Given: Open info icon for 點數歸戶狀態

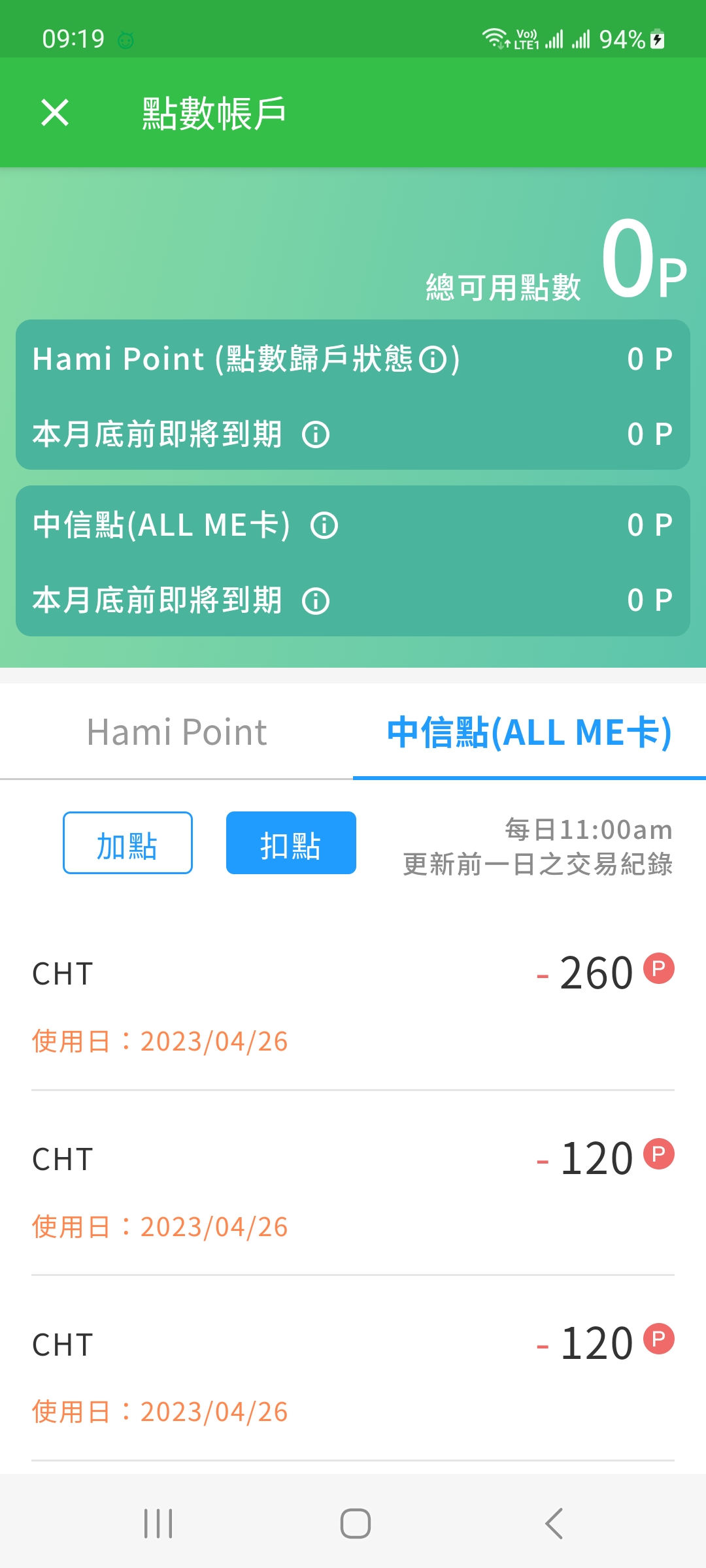Looking at the screenshot, I should pyautogui.click(x=432, y=359).
